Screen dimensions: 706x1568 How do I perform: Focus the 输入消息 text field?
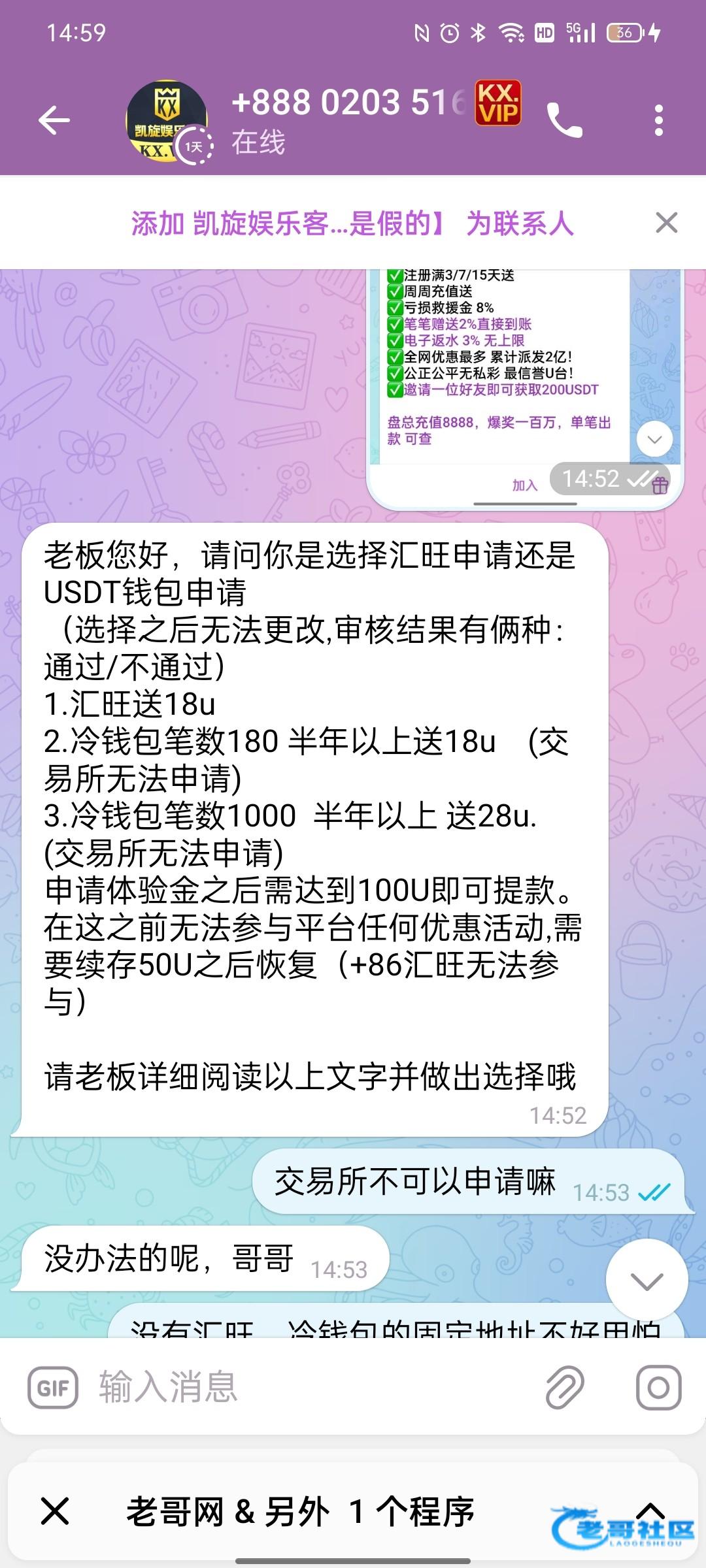314,1388
